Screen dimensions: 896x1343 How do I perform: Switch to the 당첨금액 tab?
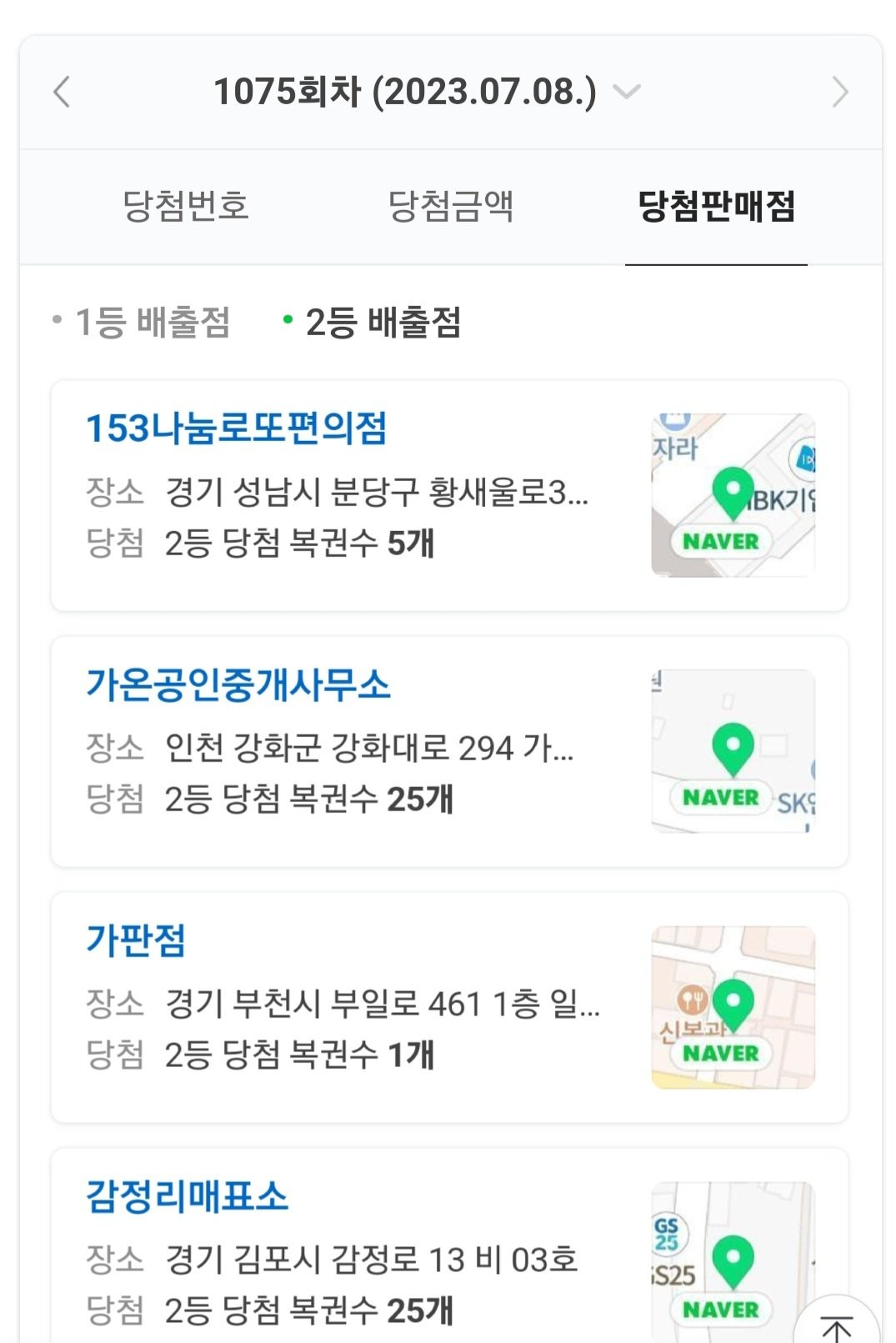pyautogui.click(x=451, y=206)
